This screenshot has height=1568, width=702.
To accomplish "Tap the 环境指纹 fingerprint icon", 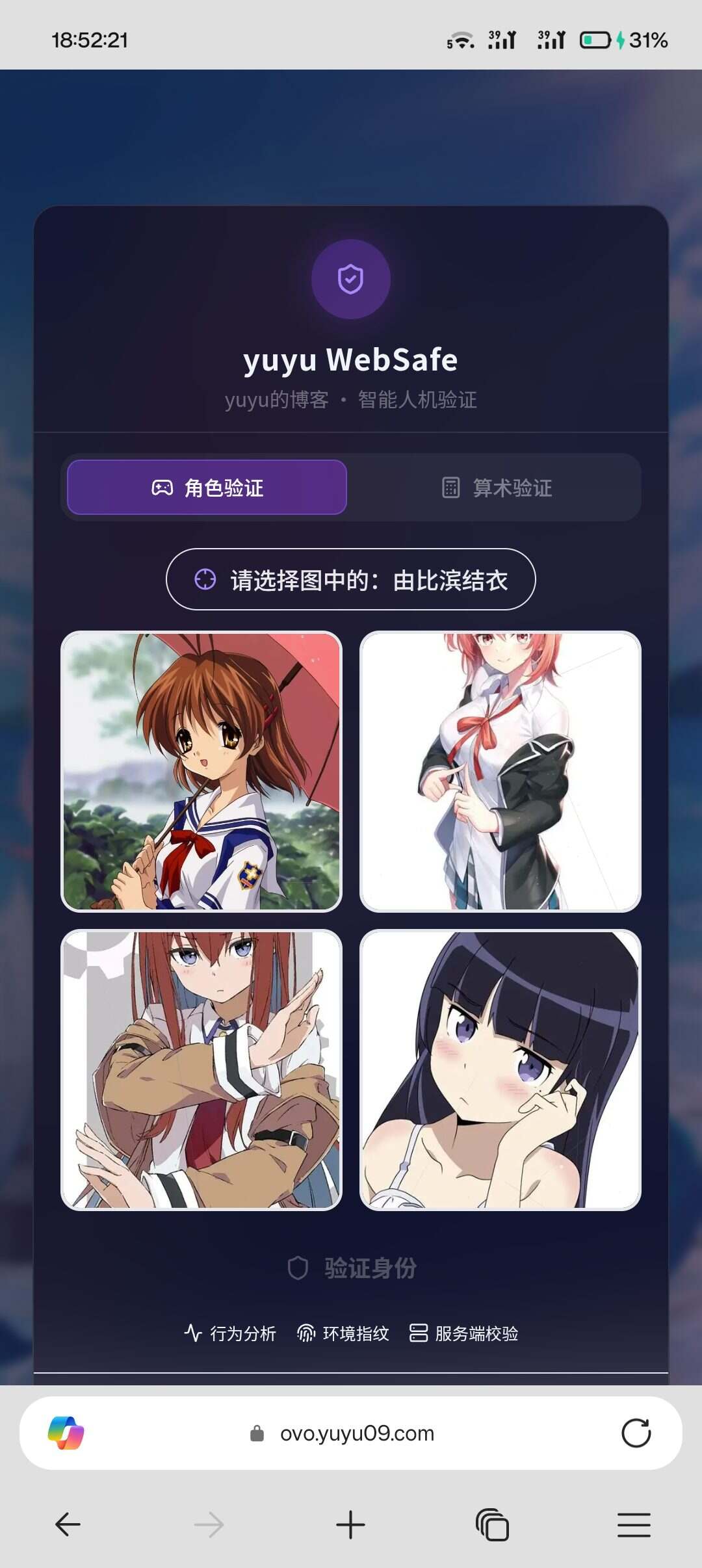I will click(x=305, y=1332).
